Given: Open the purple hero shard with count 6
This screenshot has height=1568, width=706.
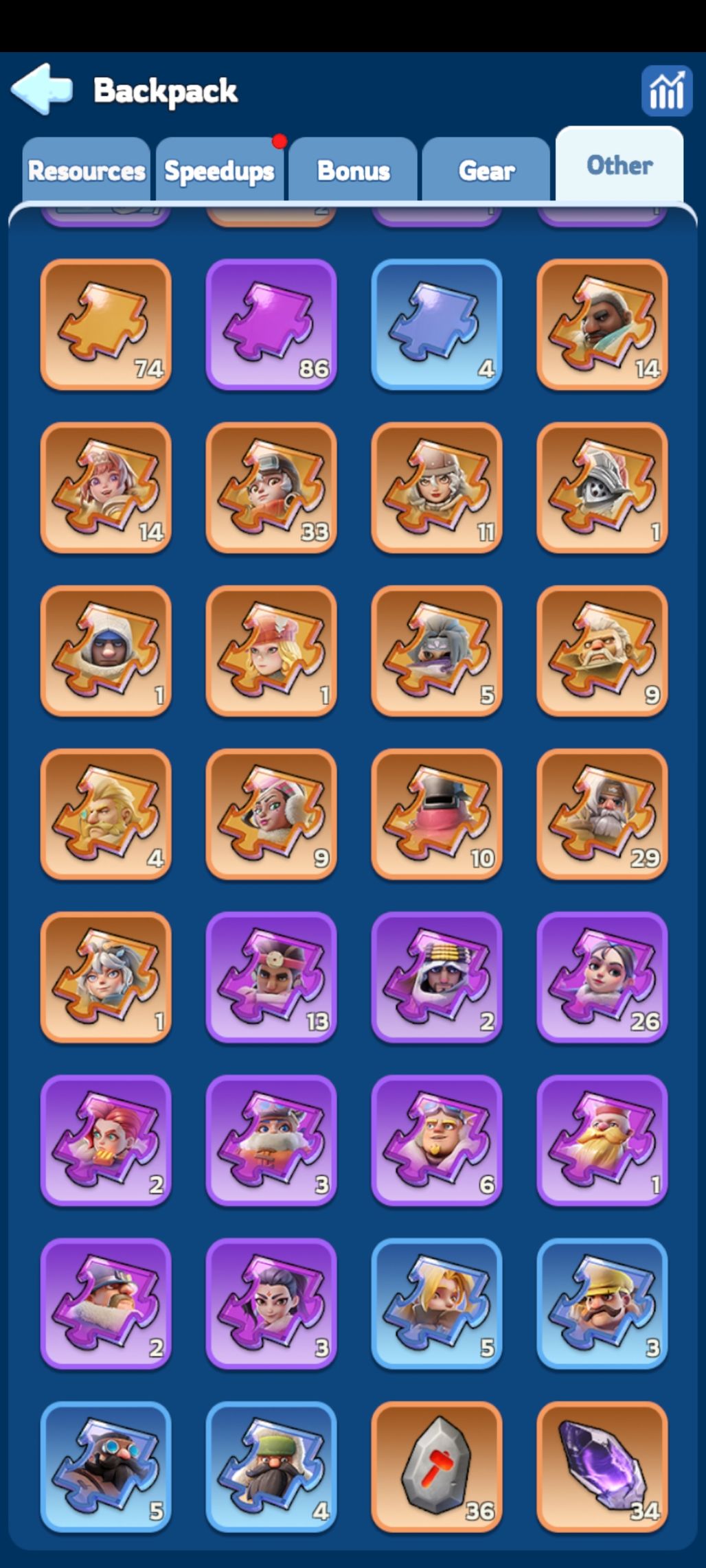Looking at the screenshot, I should pyautogui.click(x=436, y=1140).
